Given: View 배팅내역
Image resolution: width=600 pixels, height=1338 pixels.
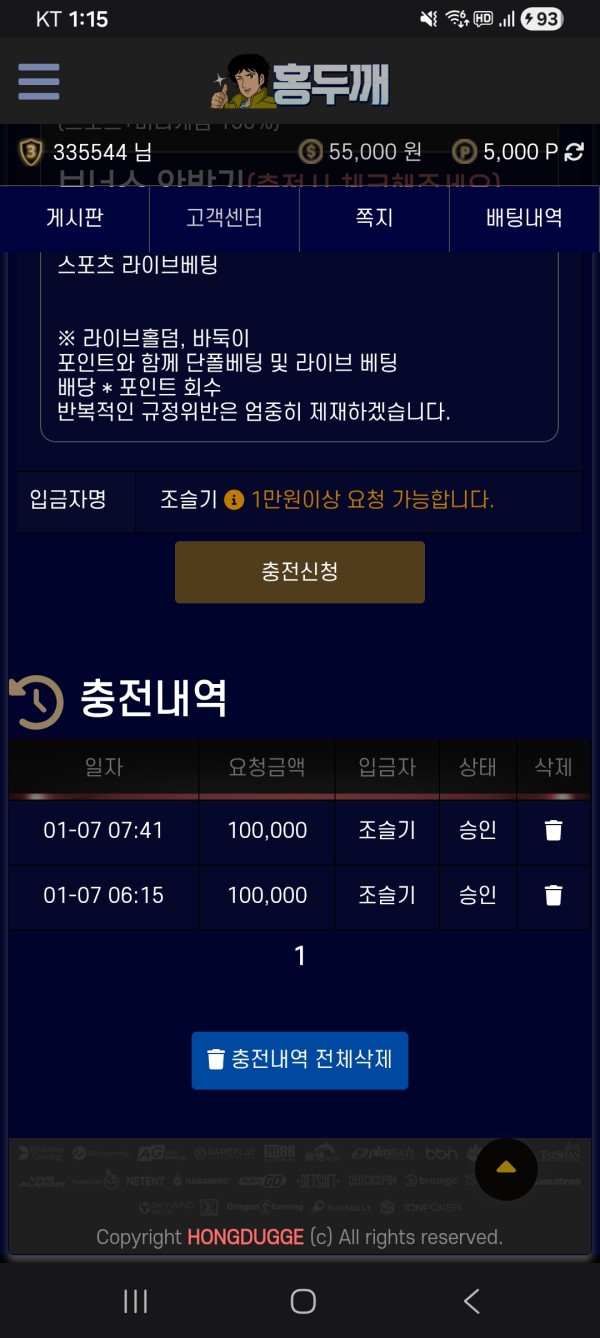Looking at the screenshot, I should point(524,218).
